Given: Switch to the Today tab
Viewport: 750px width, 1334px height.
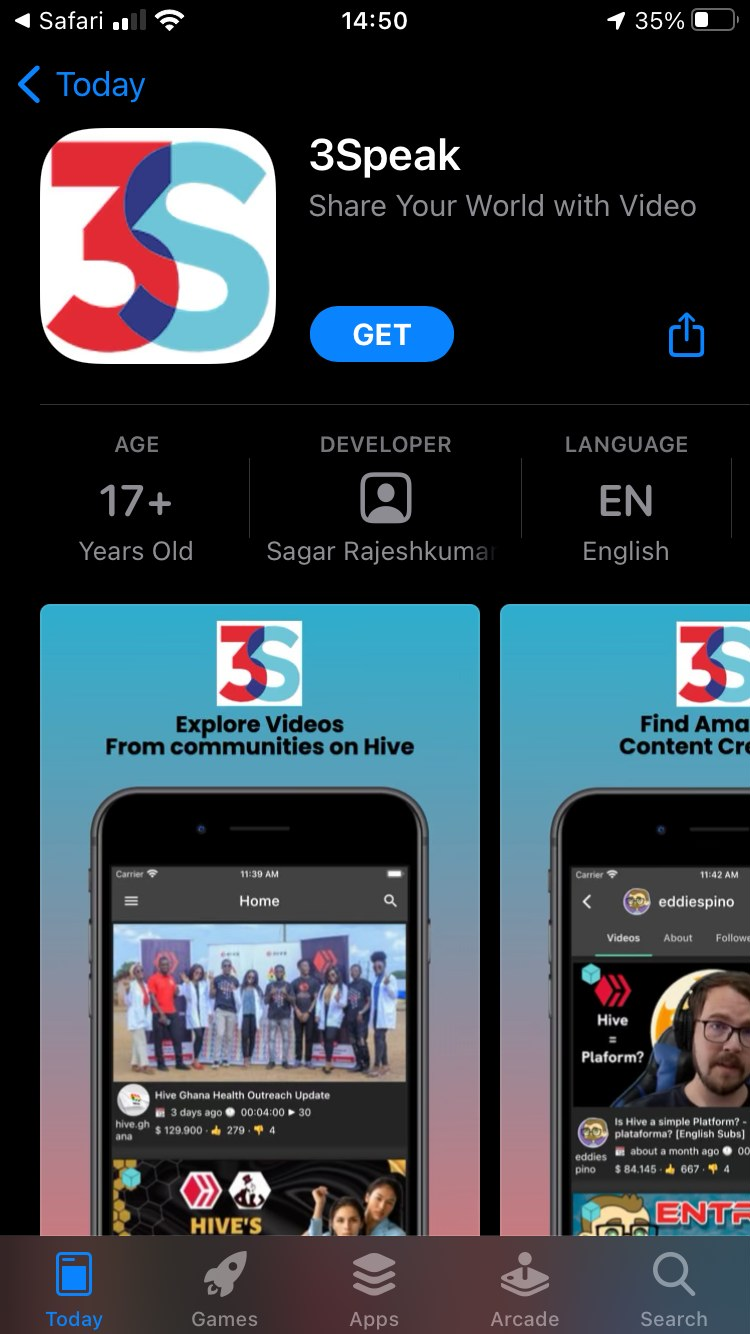Looking at the screenshot, I should coord(74,1289).
